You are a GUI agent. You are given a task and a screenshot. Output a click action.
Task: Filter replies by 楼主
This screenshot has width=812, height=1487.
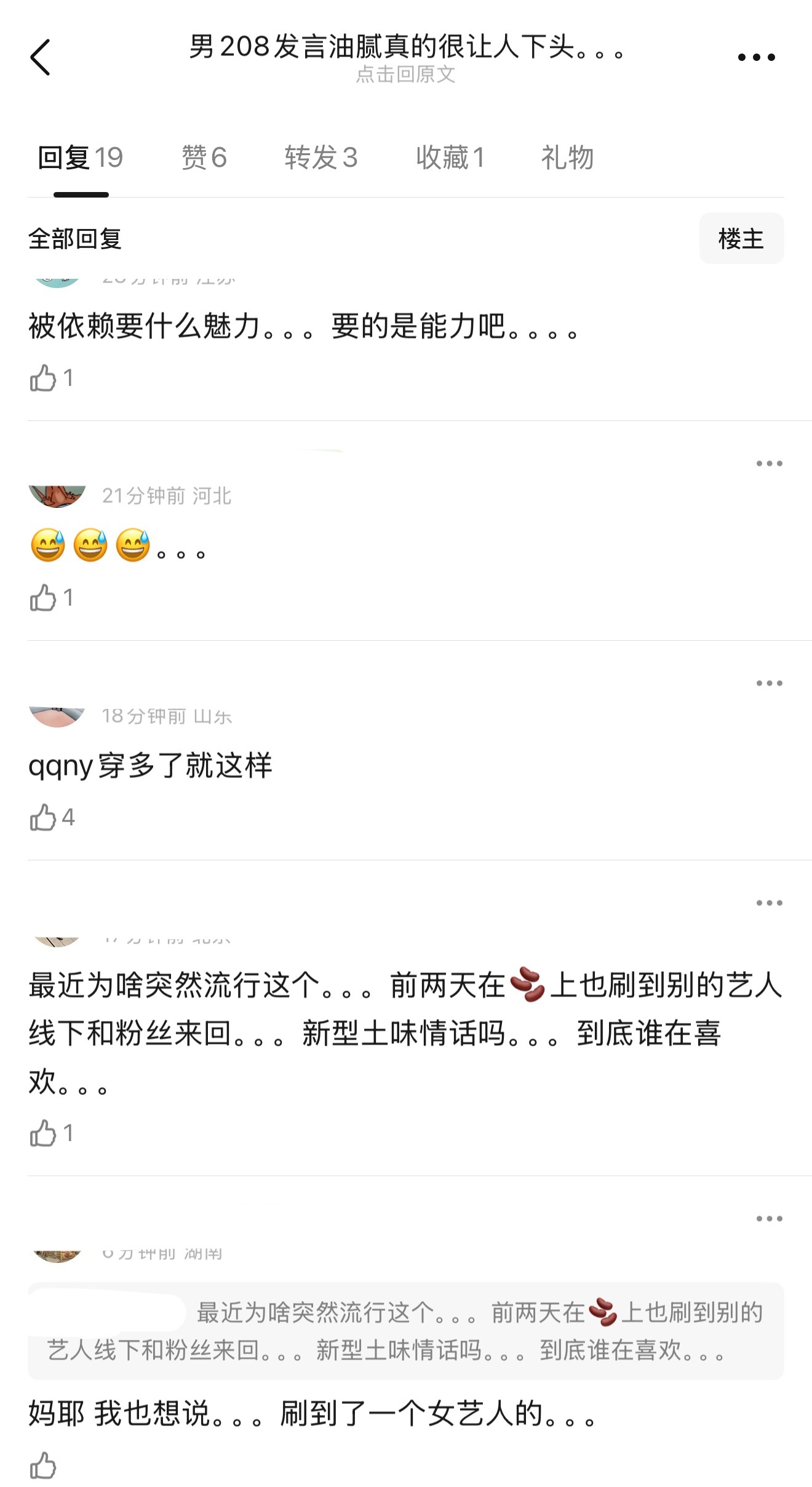pos(741,239)
